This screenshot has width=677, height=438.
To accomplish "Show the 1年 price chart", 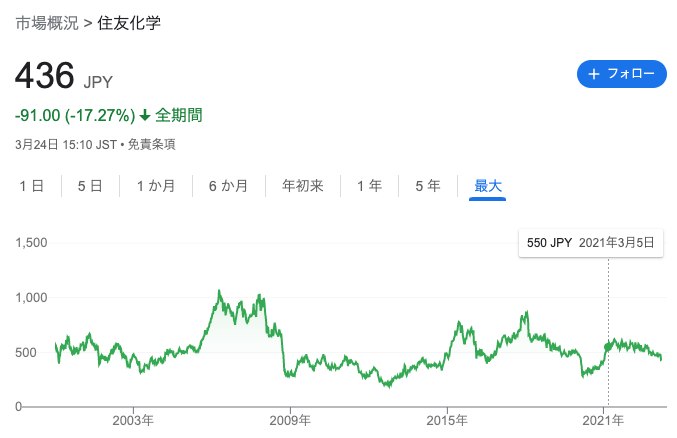I will [369, 185].
